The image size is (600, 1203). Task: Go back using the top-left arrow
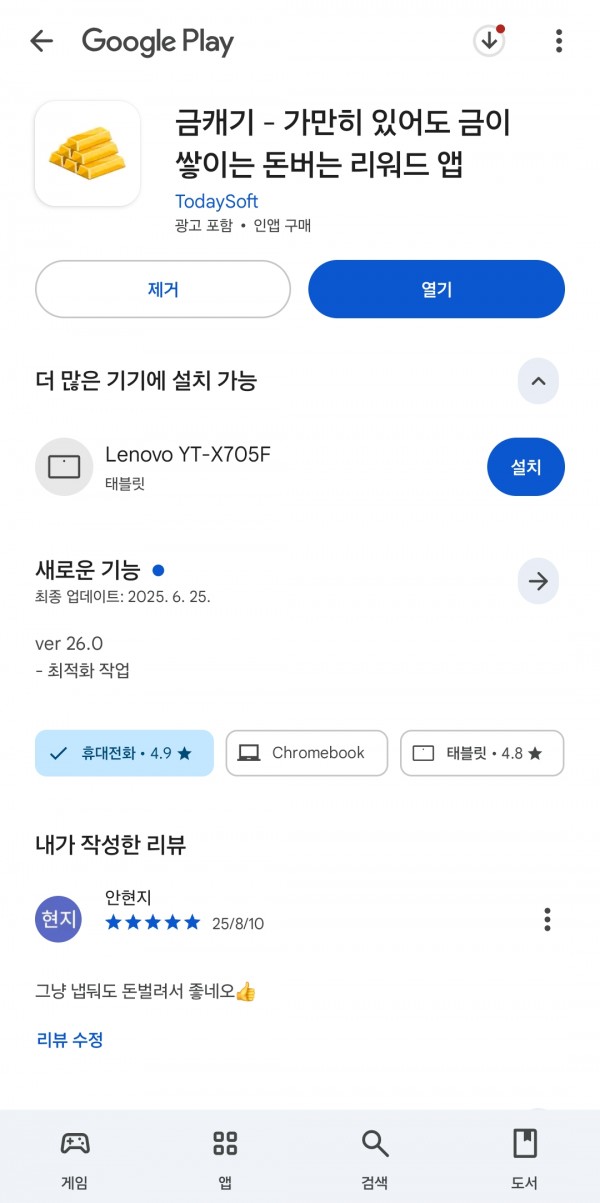coord(41,41)
